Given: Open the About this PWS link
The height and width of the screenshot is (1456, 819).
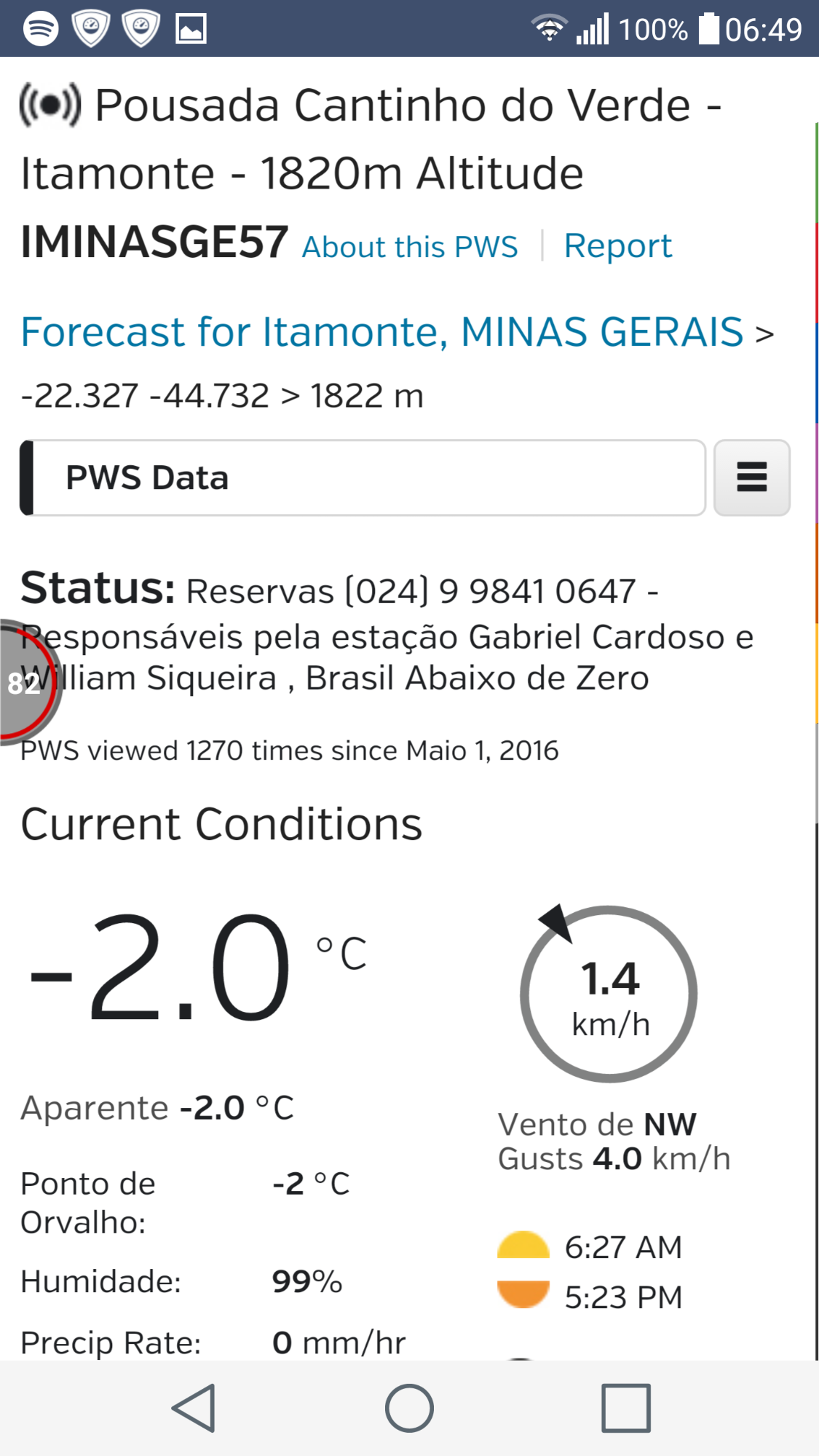Looking at the screenshot, I should pyautogui.click(x=410, y=247).
